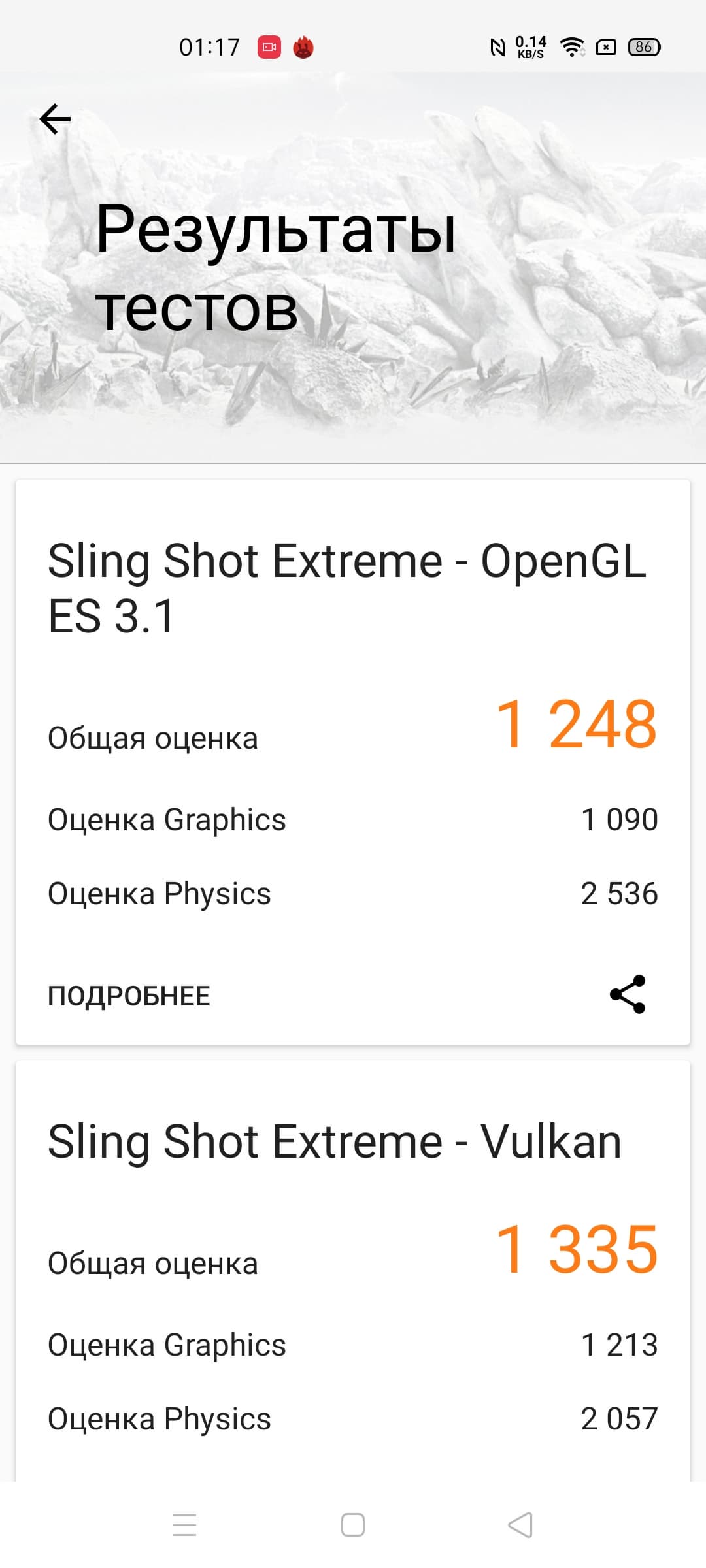Tap the system back triangle button
The image size is (706, 1568).
point(520,1525)
